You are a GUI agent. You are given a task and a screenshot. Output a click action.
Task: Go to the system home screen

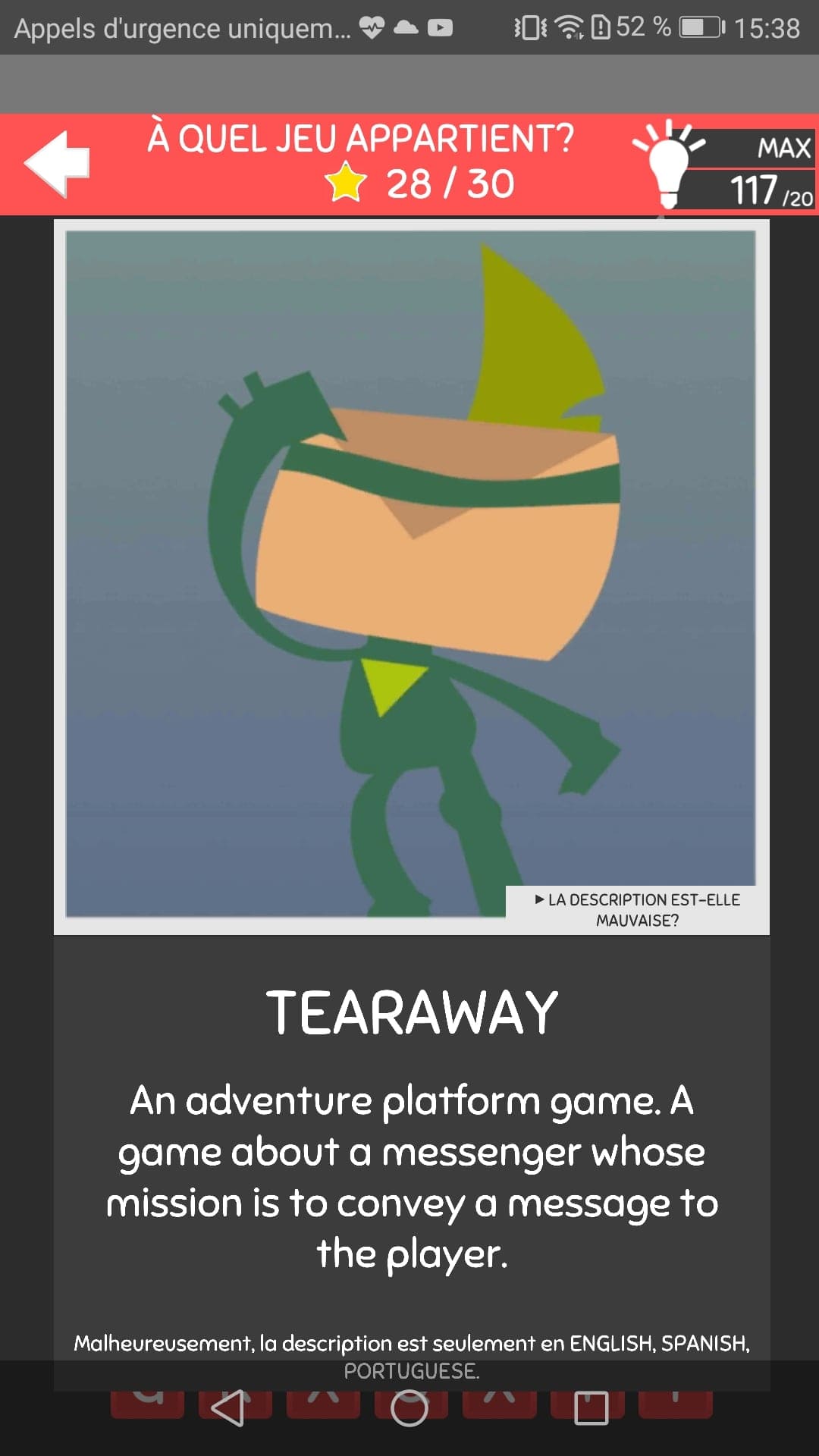409,1408
